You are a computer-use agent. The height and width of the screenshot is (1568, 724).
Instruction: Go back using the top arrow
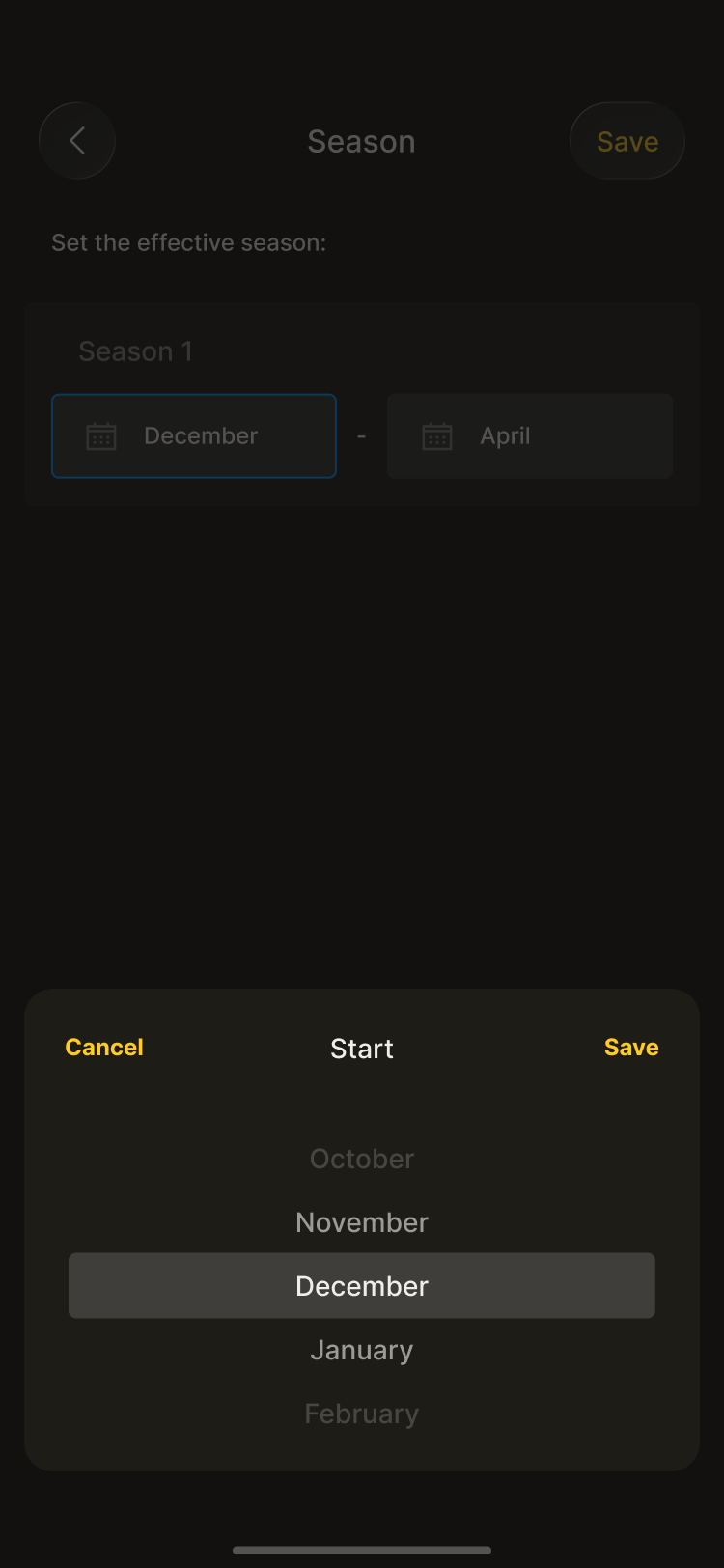pyautogui.click(x=77, y=141)
